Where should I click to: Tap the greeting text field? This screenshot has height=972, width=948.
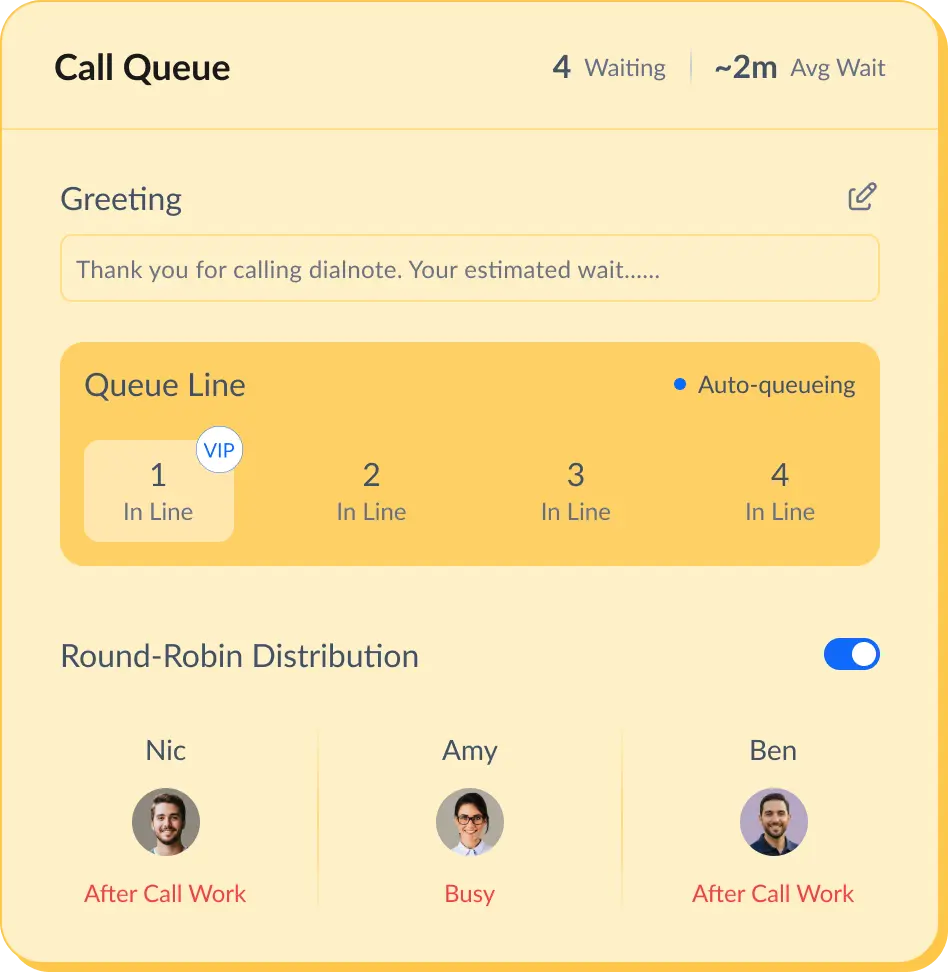click(469, 269)
